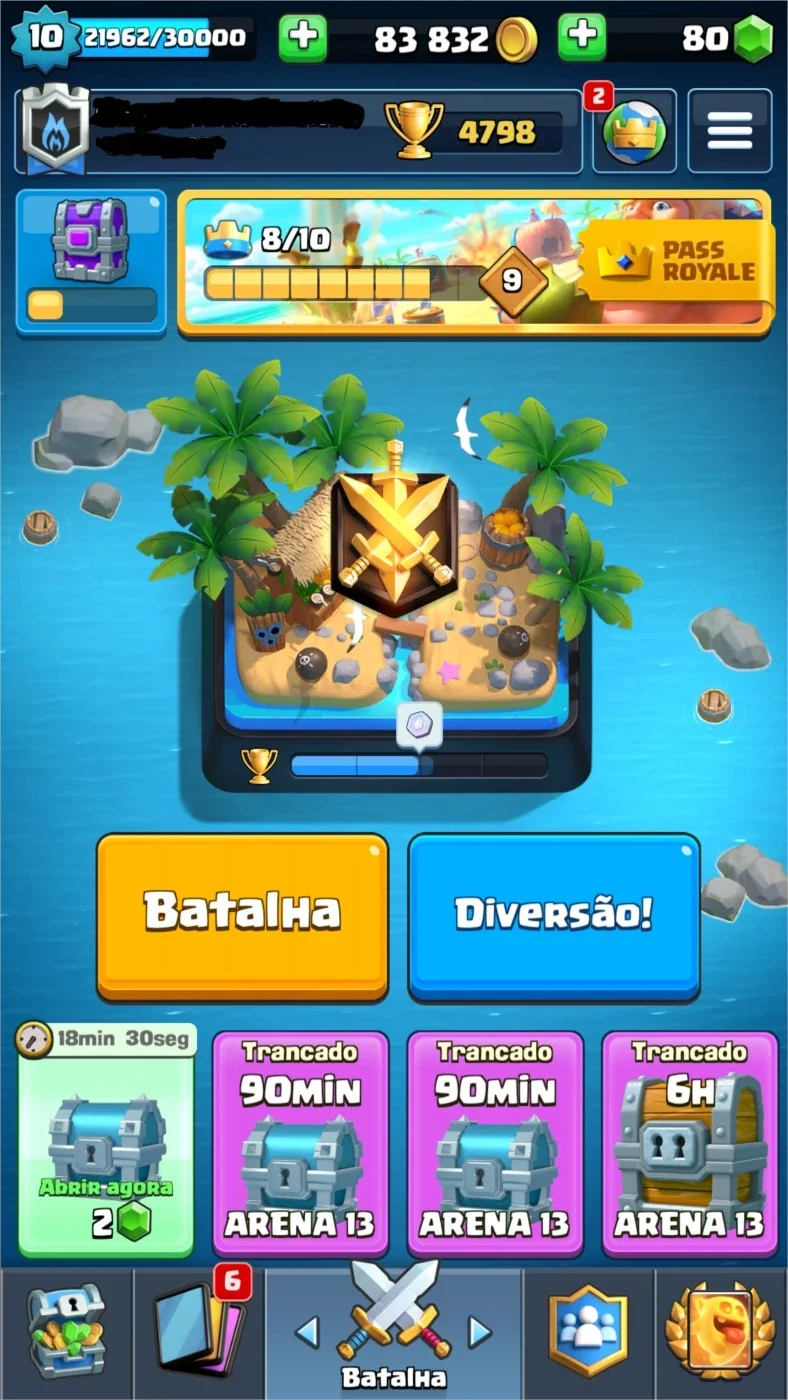This screenshot has height=1400, width=788.
Task: Open the purple crown chest
Action: pos(91,262)
